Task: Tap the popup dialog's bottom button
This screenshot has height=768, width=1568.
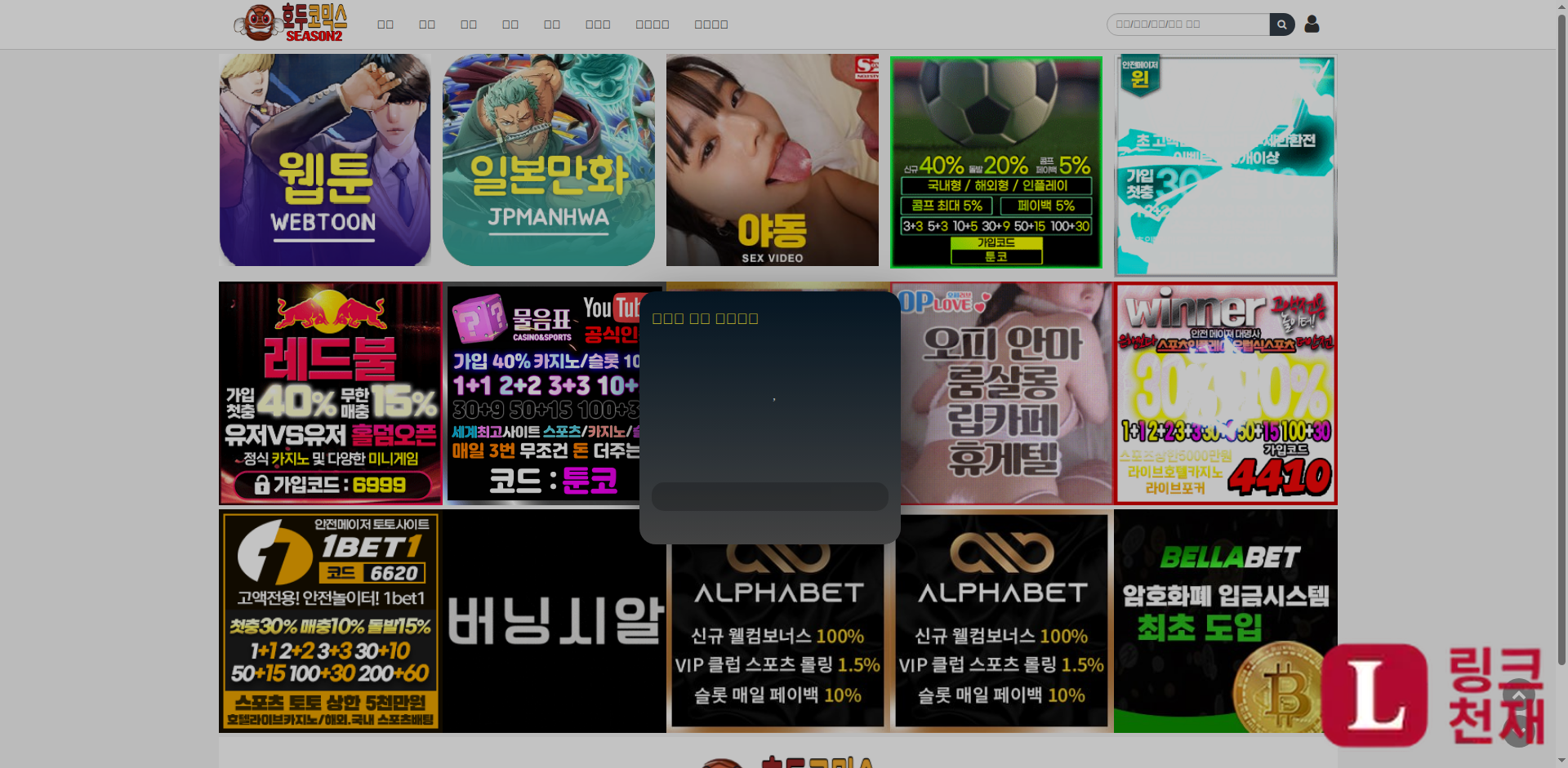Action: pos(770,496)
